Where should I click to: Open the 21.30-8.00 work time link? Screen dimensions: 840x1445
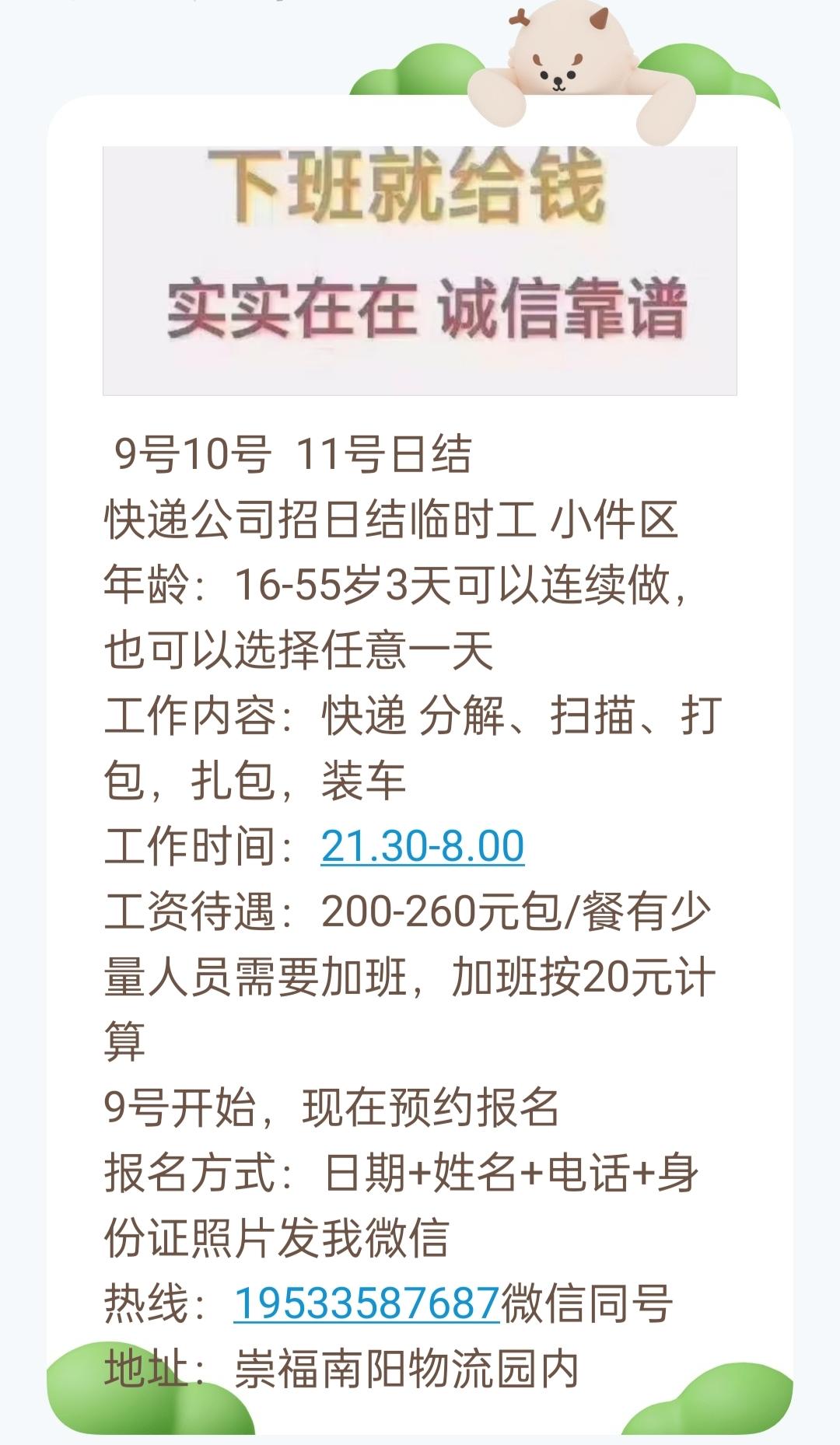tap(422, 846)
